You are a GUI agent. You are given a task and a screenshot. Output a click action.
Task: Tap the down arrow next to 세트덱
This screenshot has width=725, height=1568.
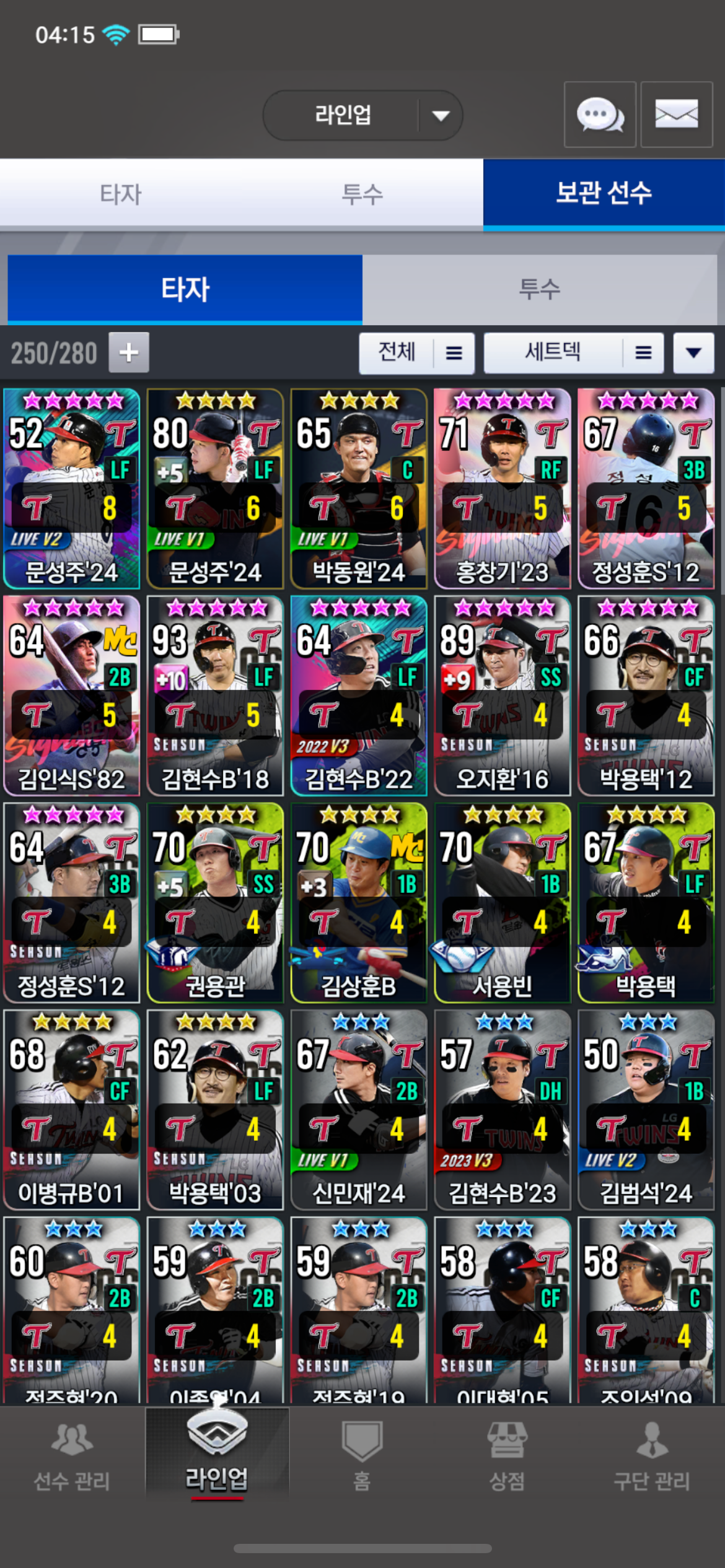click(693, 353)
